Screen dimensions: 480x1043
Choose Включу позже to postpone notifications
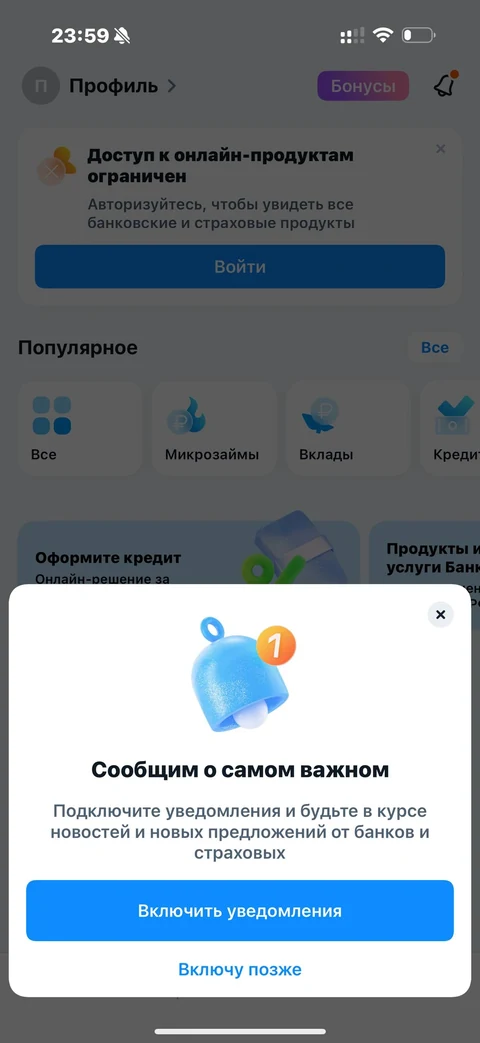coord(240,969)
